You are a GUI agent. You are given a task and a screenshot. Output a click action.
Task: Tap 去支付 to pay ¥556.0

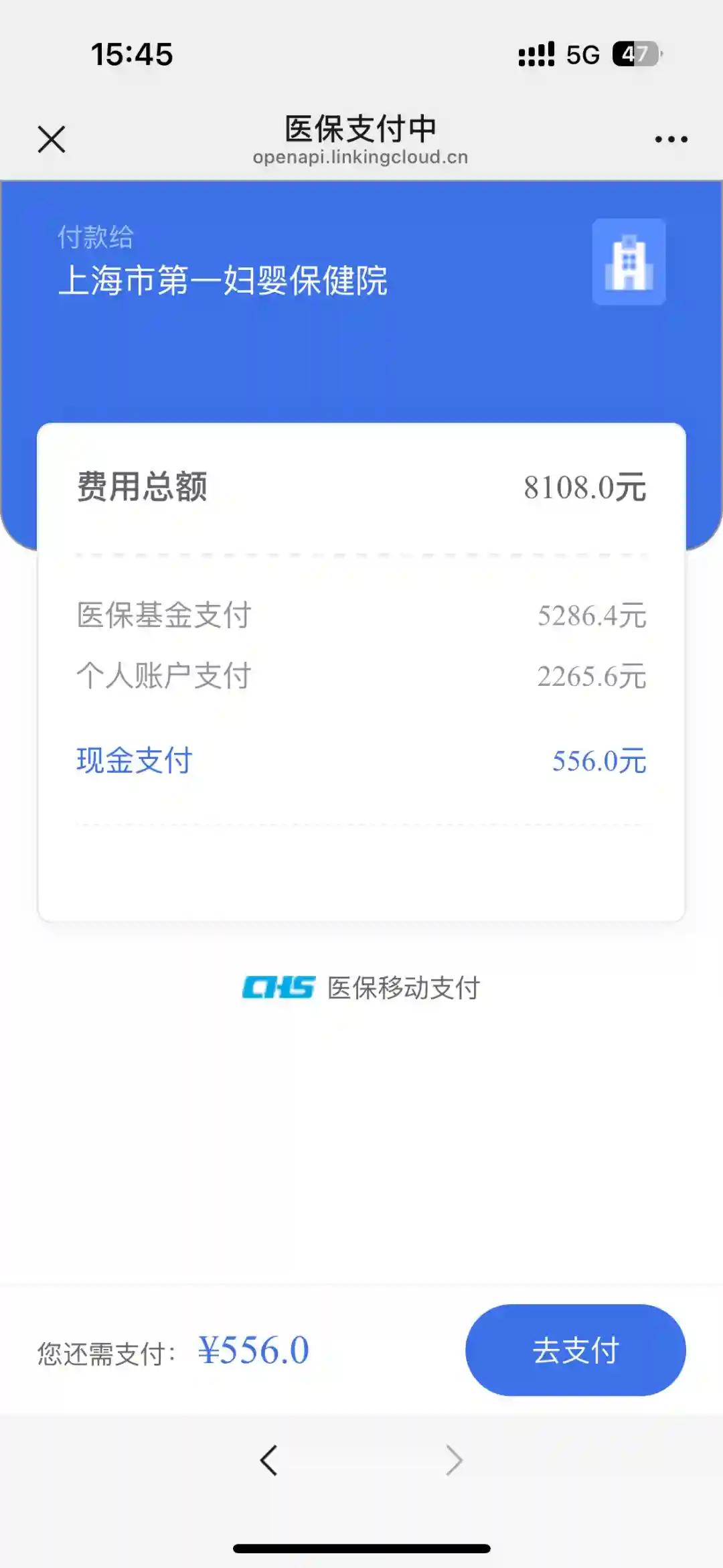coord(575,1350)
